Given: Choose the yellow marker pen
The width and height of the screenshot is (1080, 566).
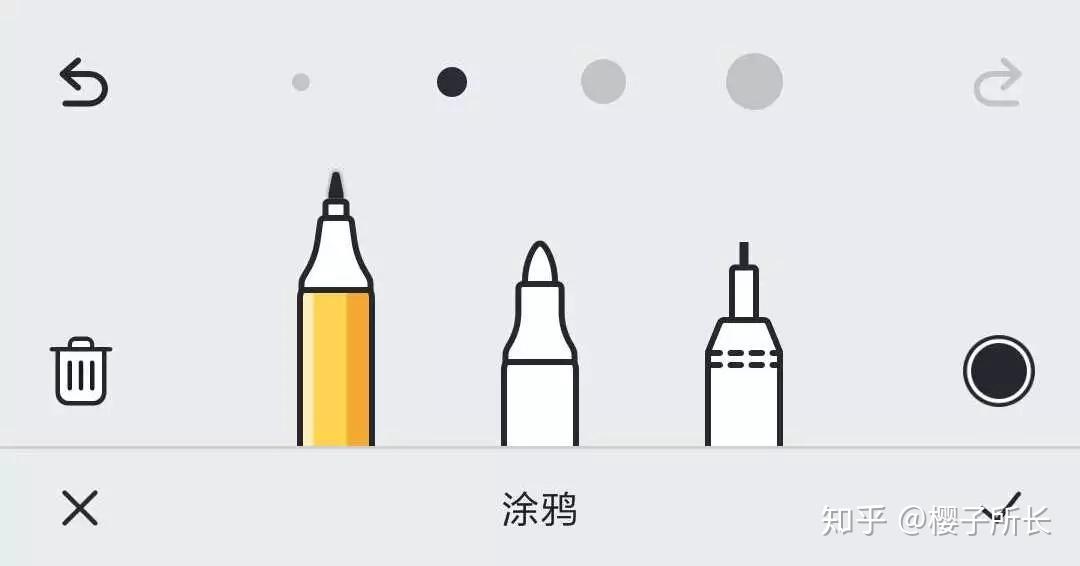Looking at the screenshot, I should point(336,330).
